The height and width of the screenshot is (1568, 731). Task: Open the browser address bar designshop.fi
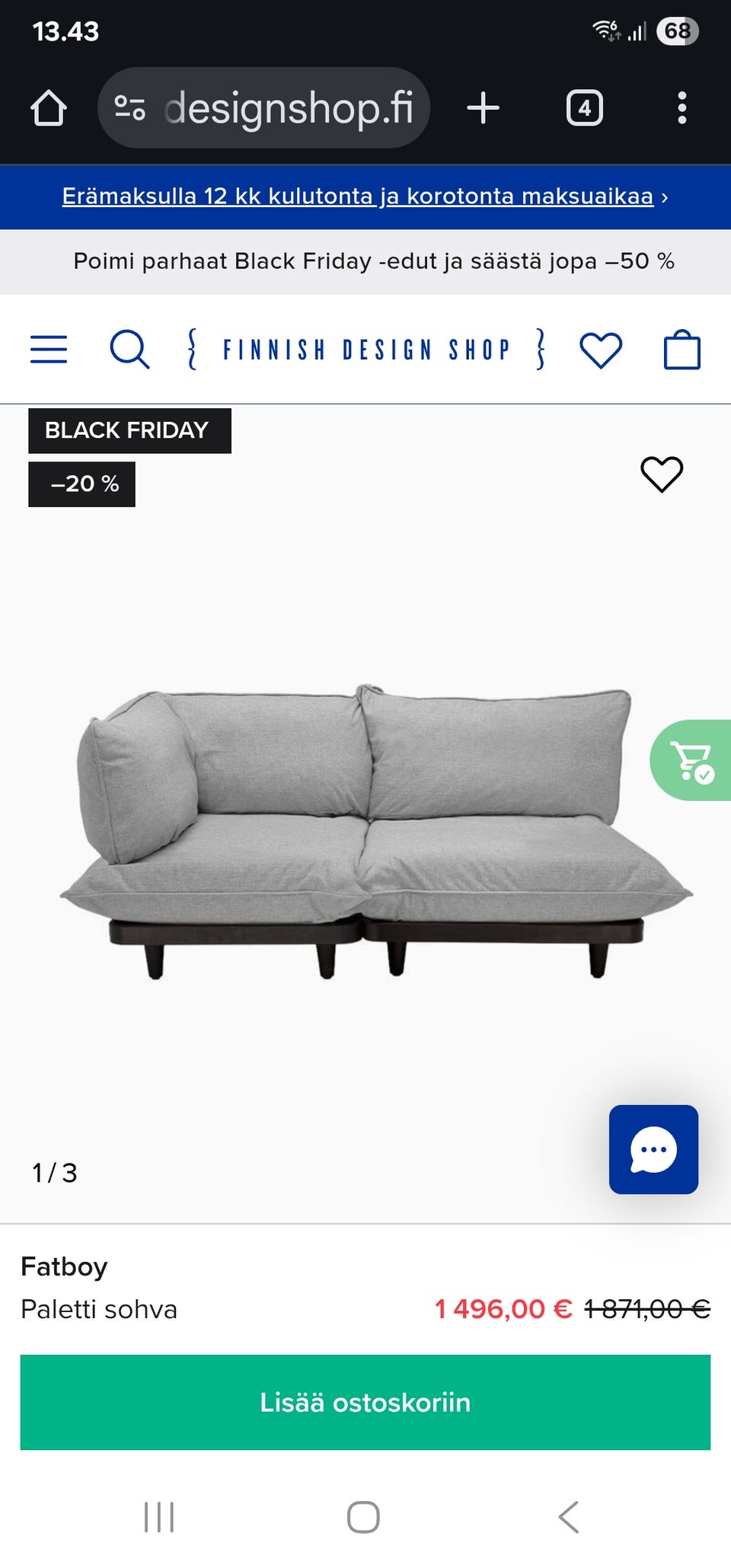point(264,108)
